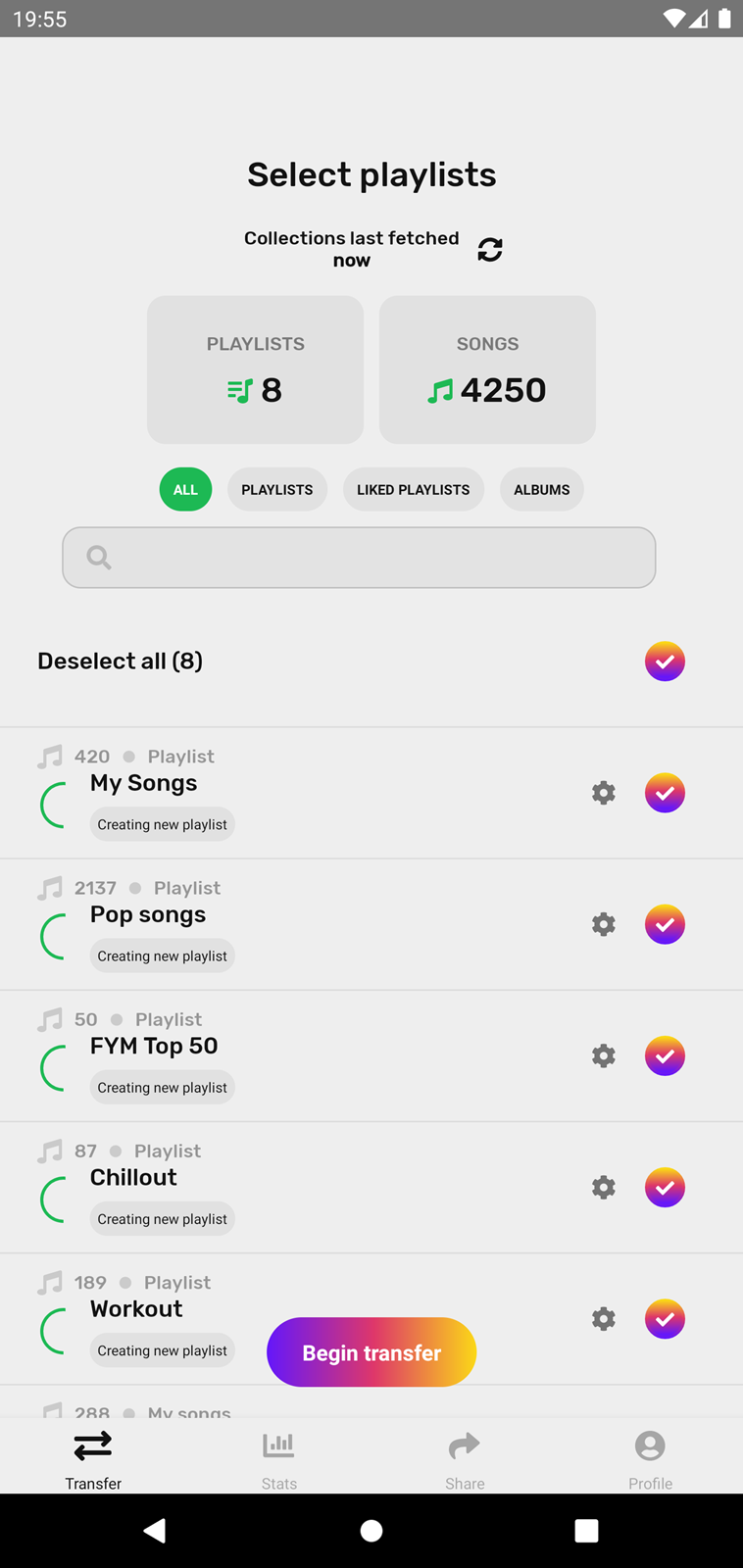Uncheck the Pop songs playlist

pos(665,924)
